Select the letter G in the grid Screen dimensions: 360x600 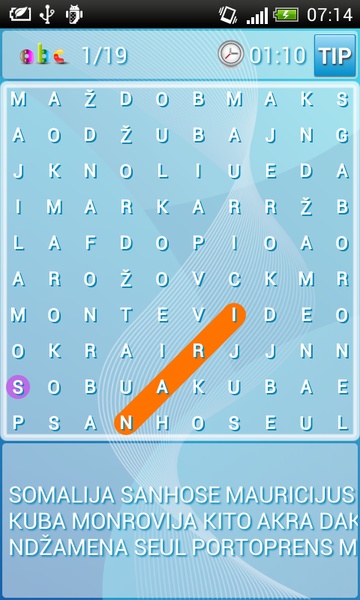342,135
